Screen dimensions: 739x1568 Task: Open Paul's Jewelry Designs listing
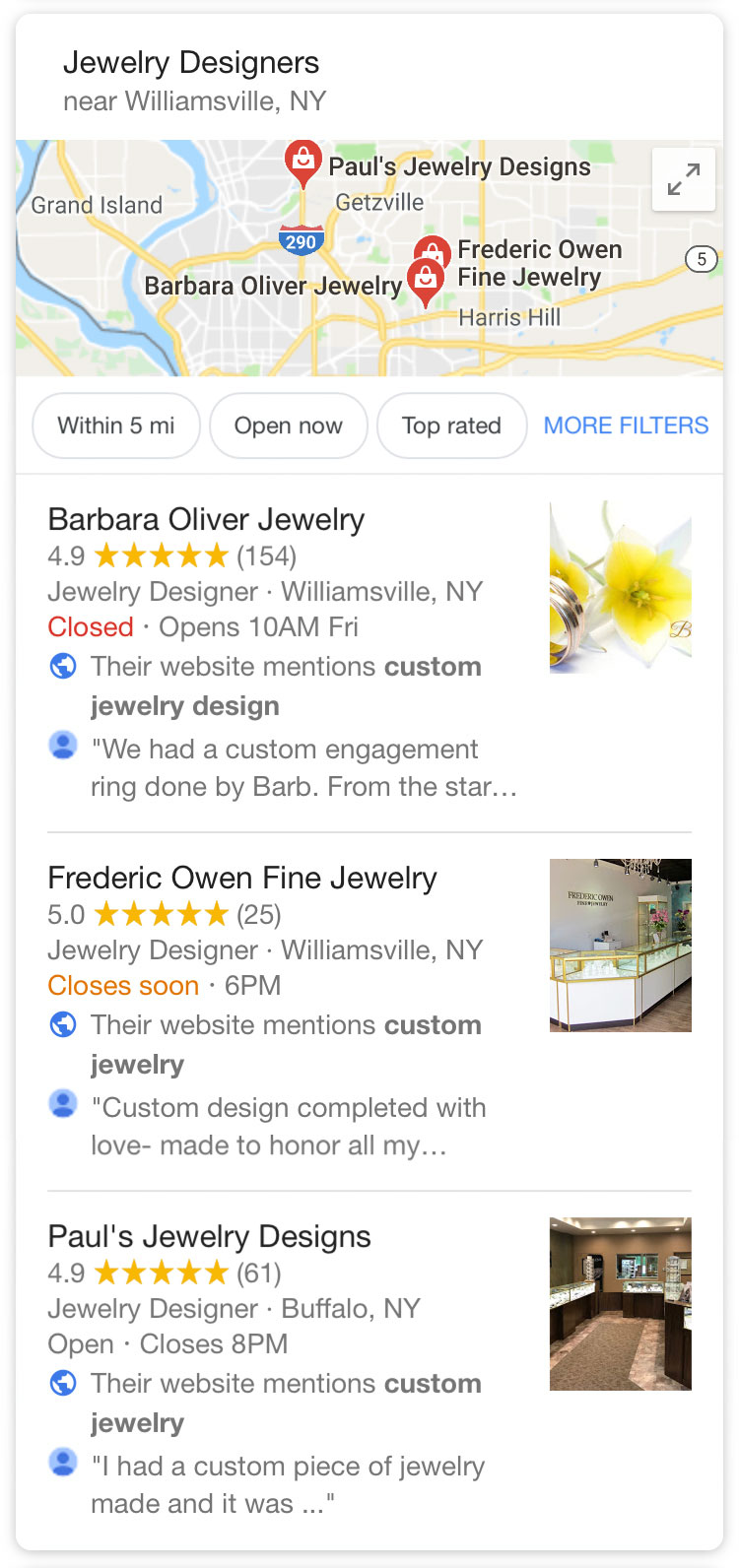(209, 1236)
